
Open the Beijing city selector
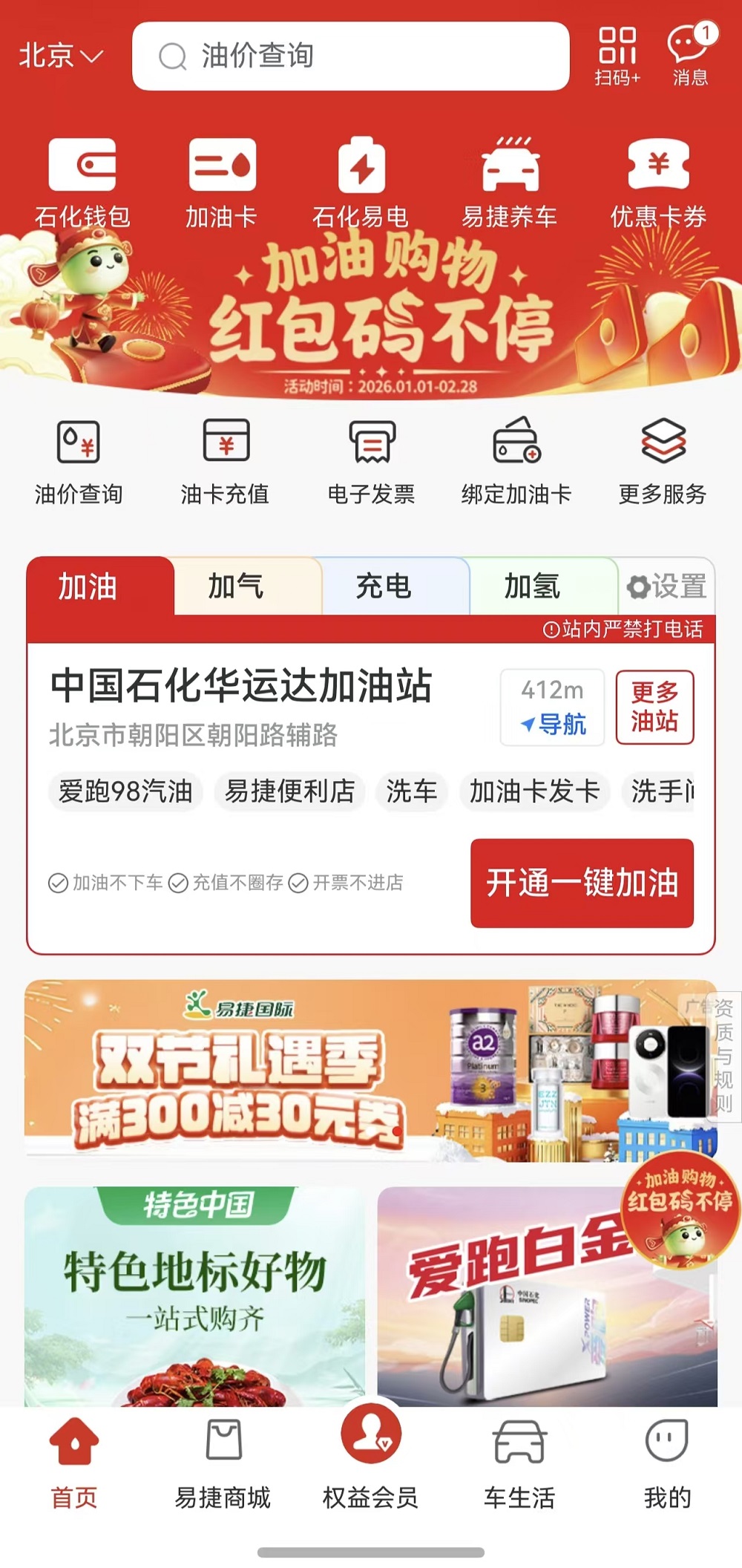tap(59, 56)
